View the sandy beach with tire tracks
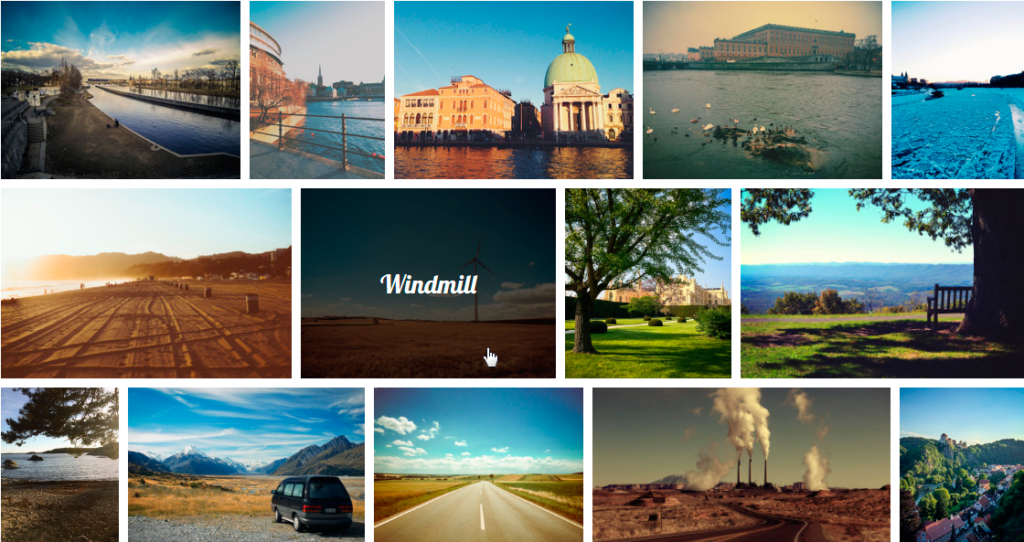 [146, 283]
